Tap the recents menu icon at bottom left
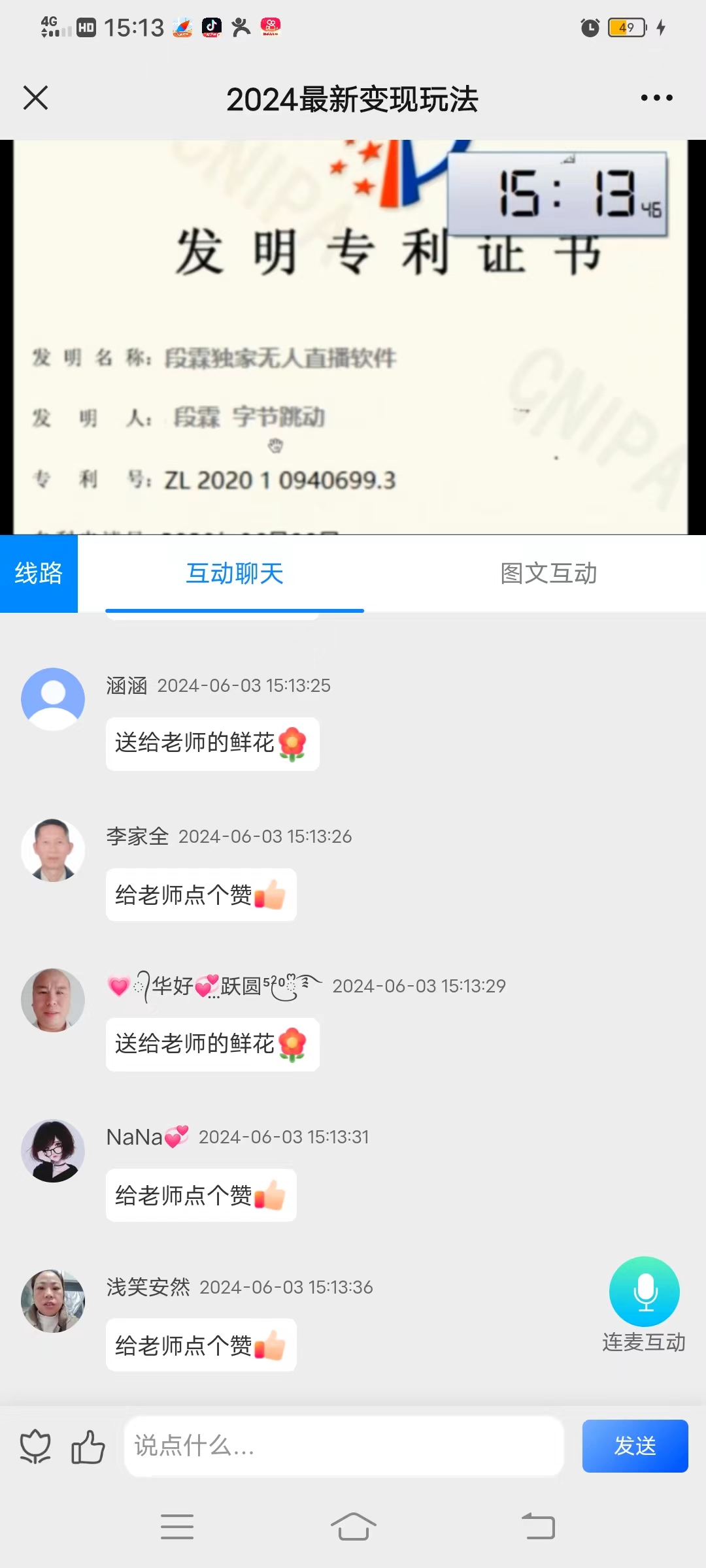 pos(176,1526)
